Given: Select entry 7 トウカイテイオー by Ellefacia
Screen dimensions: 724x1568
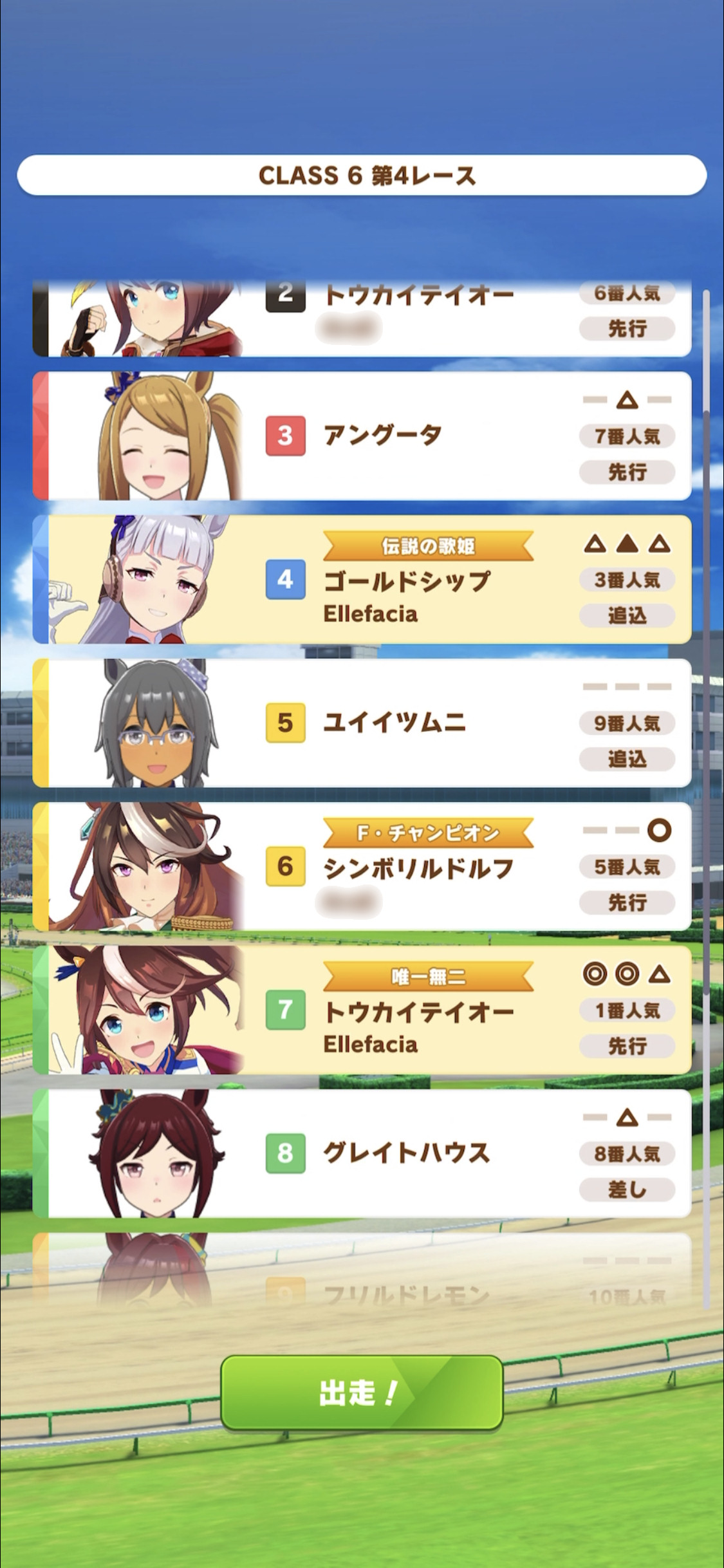Looking at the screenshot, I should pos(362,1010).
